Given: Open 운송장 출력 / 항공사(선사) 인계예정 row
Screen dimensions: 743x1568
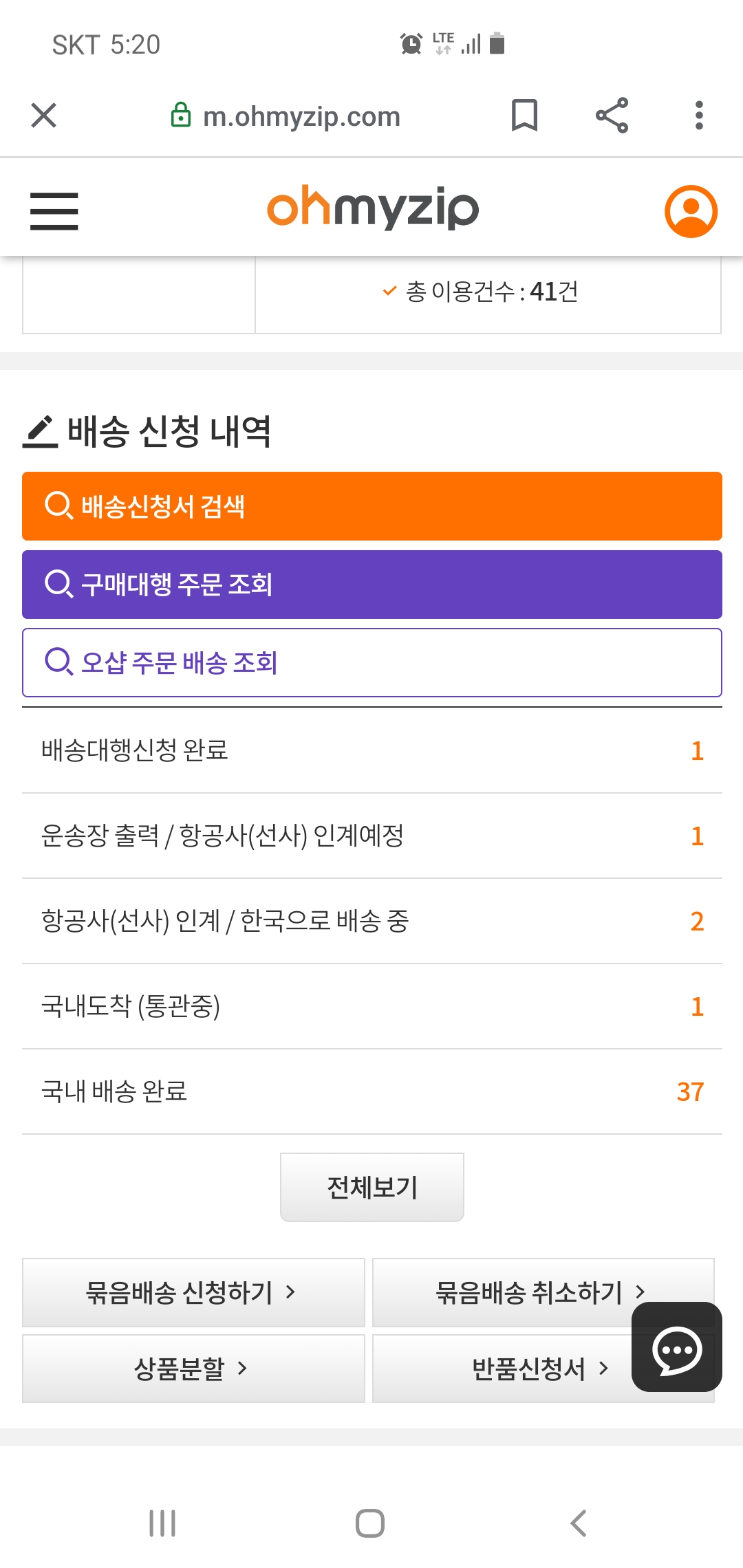Looking at the screenshot, I should (372, 836).
